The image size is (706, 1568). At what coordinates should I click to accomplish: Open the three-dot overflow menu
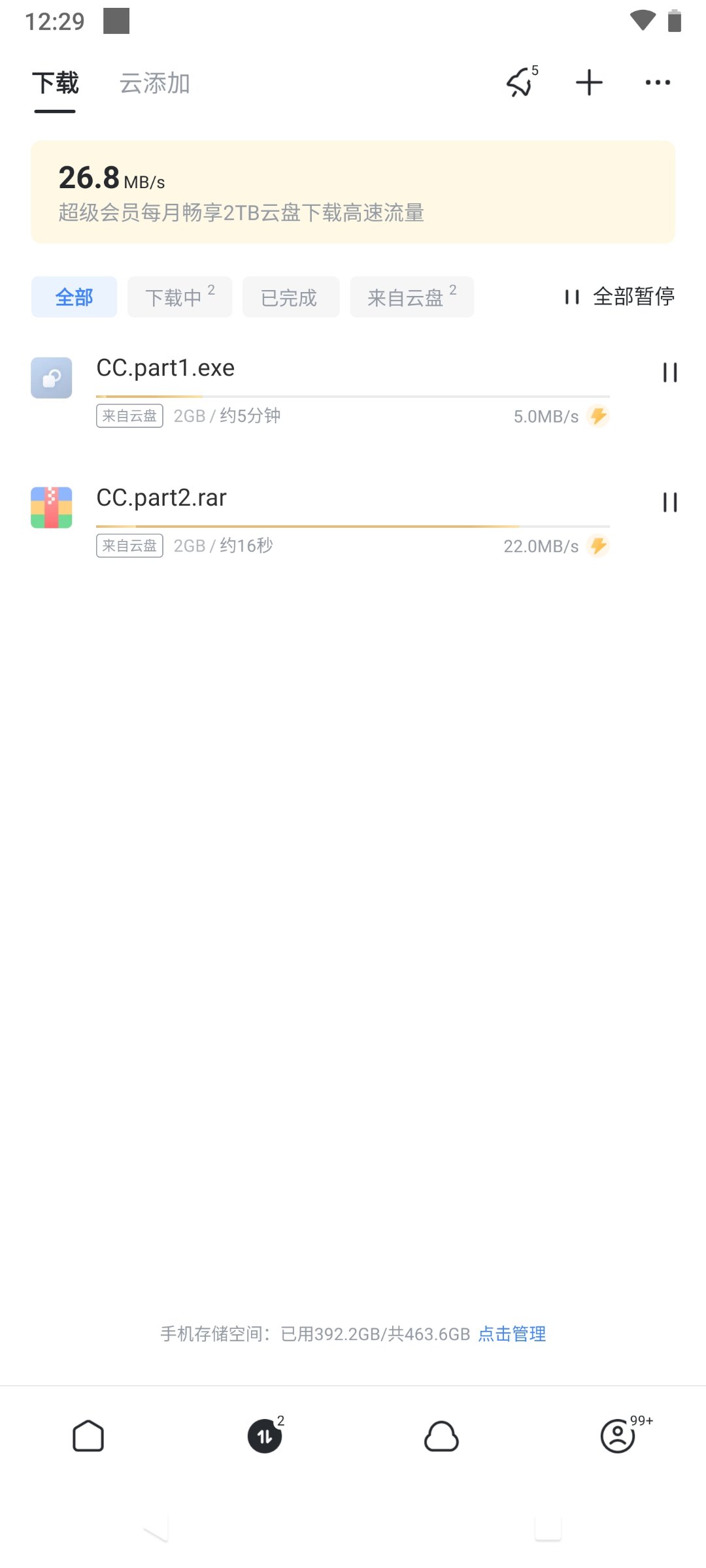(657, 83)
